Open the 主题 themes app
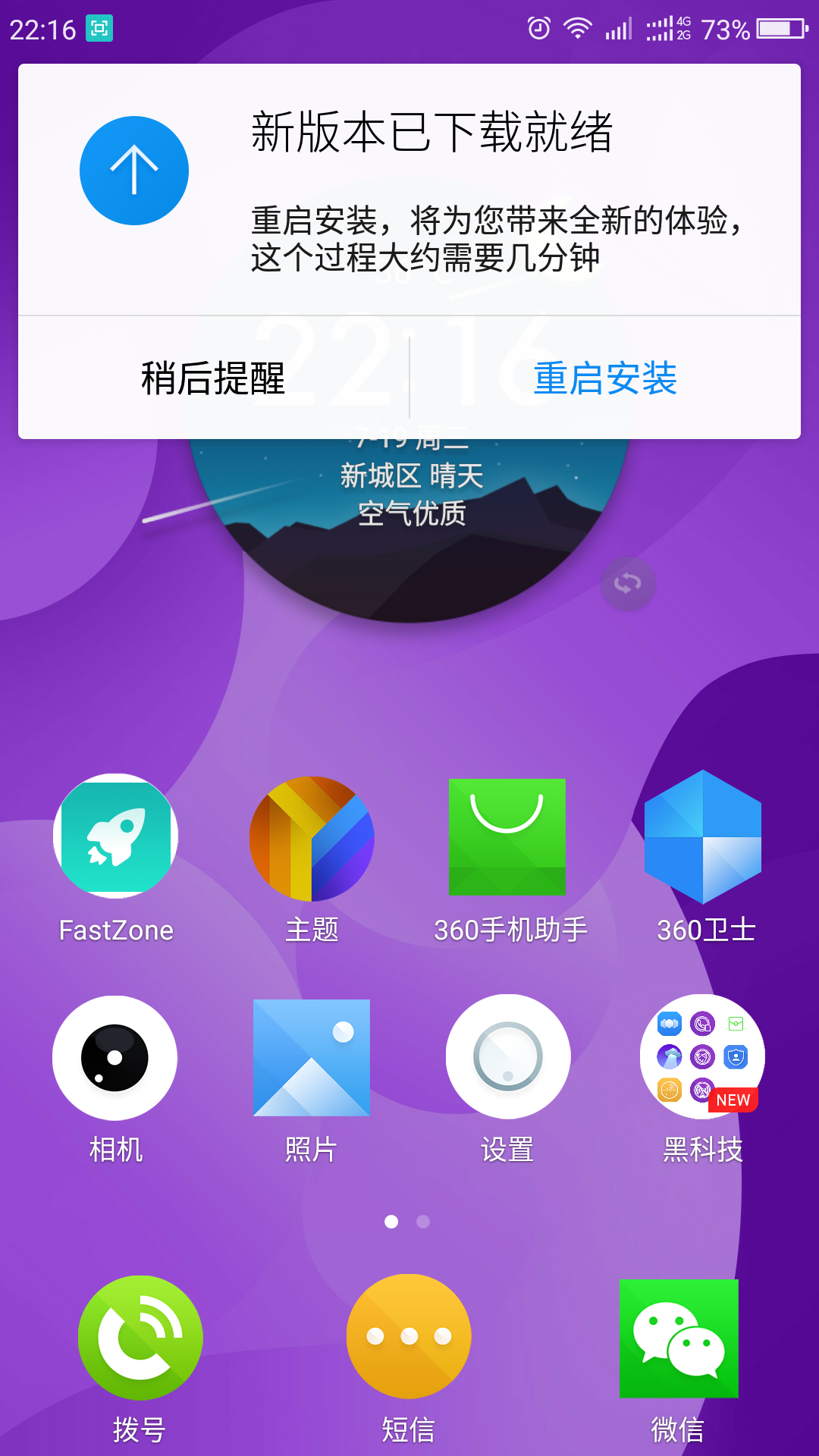The height and width of the screenshot is (1456, 819). click(x=312, y=839)
